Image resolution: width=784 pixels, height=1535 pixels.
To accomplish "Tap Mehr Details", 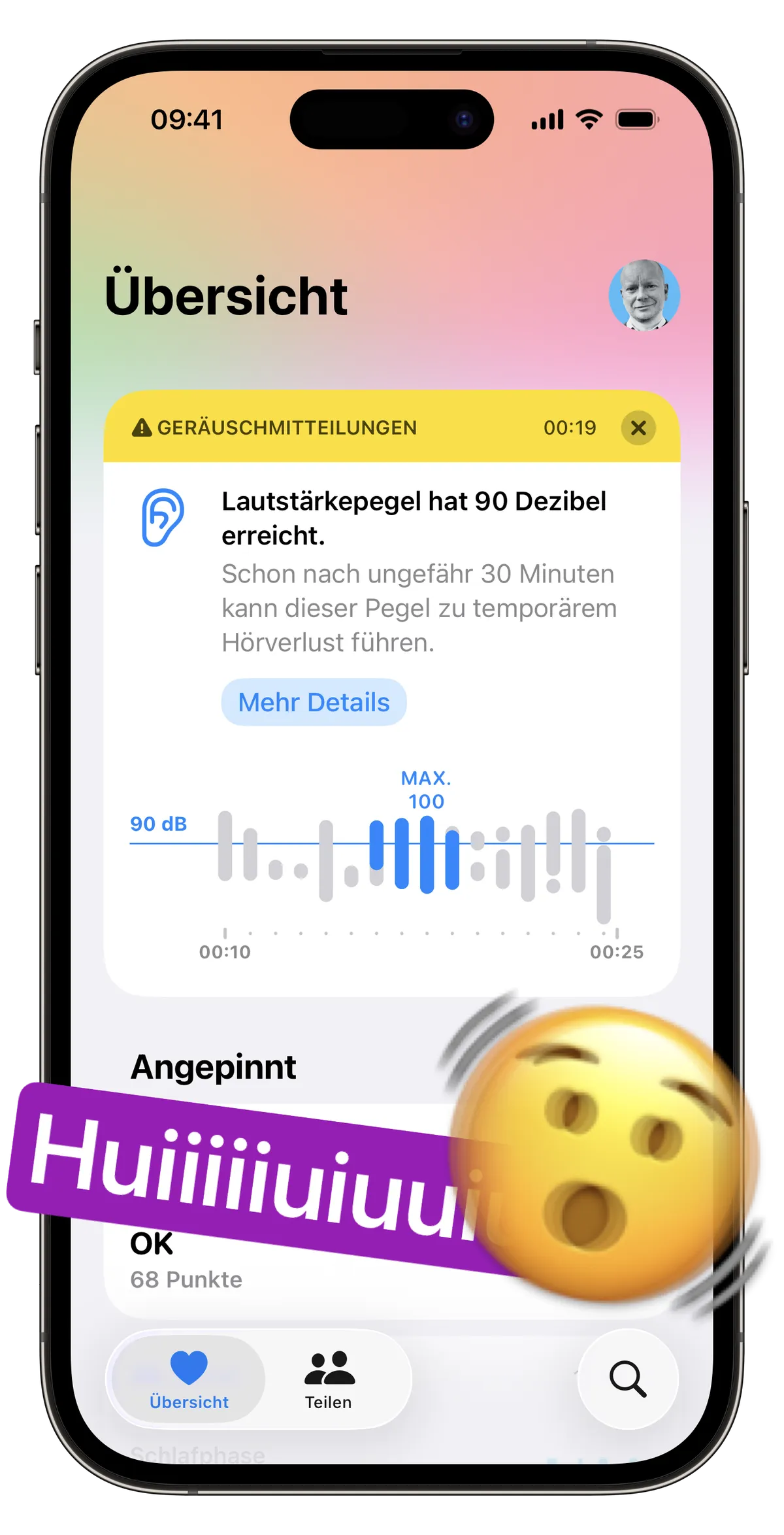I will pyautogui.click(x=314, y=701).
